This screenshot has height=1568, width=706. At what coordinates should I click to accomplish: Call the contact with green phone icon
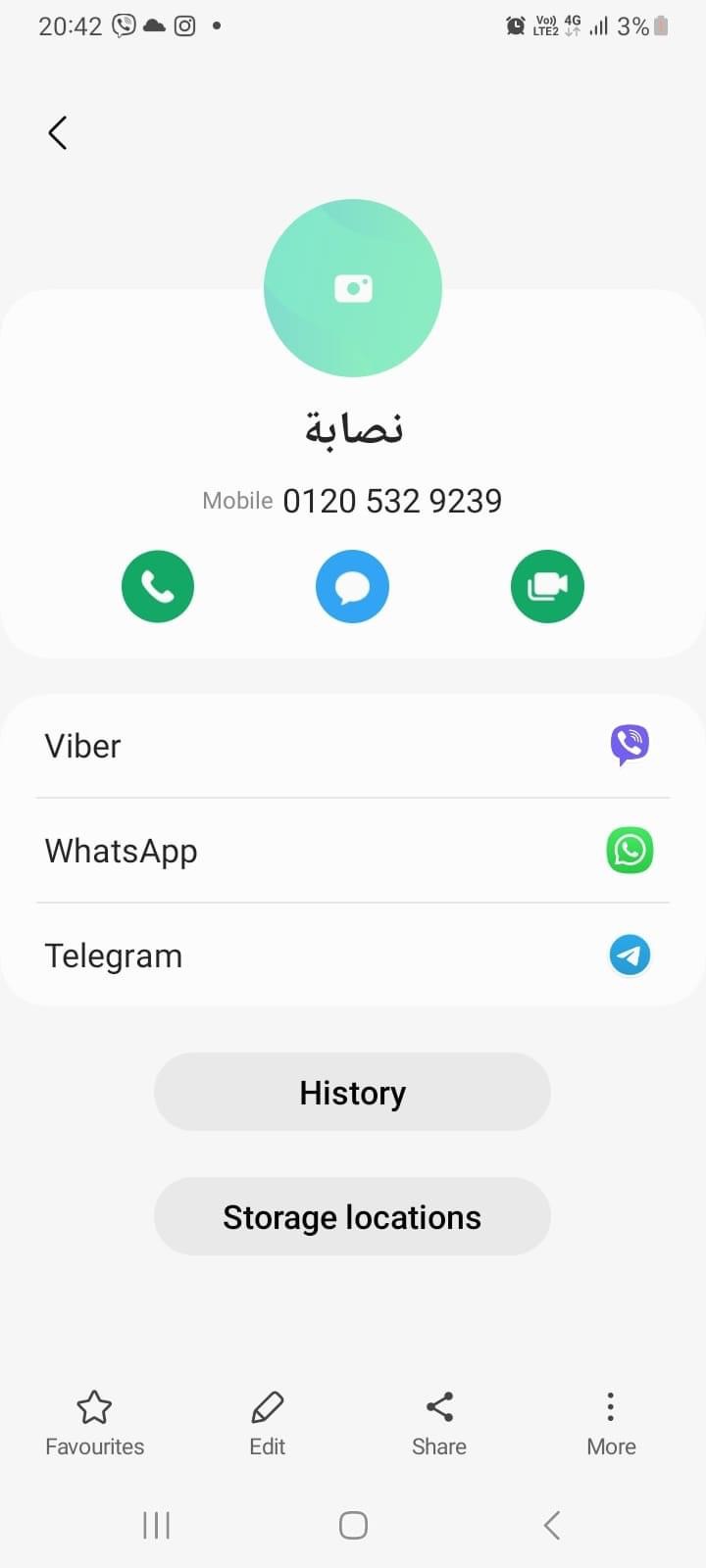coord(158,586)
